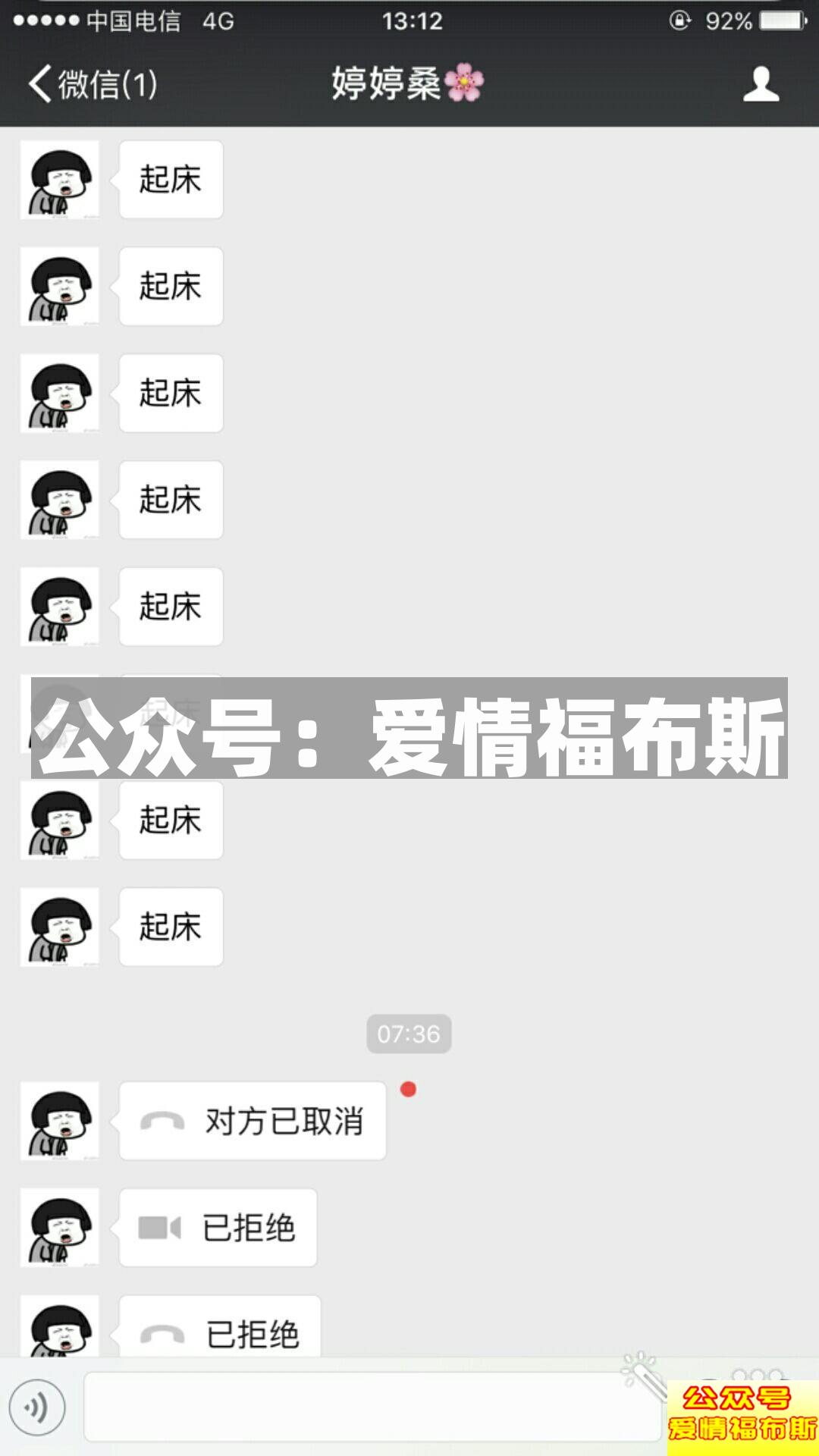This screenshot has height=1456, width=819.
Task: Tap the 对方已取消 call record bubble
Action: (252, 1120)
